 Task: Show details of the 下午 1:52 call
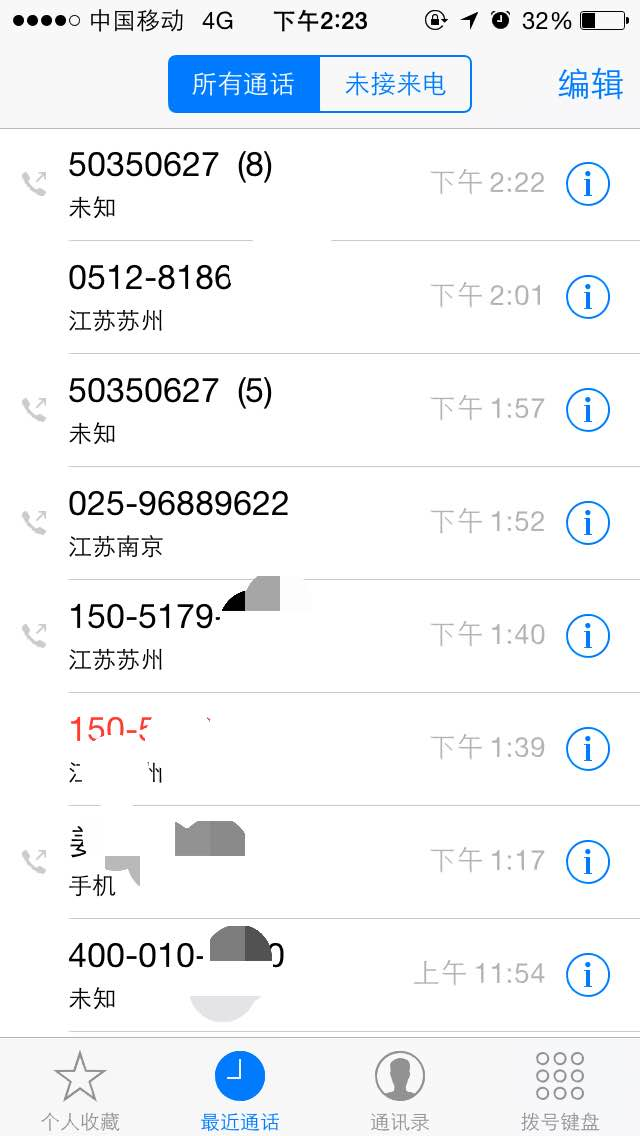(588, 522)
